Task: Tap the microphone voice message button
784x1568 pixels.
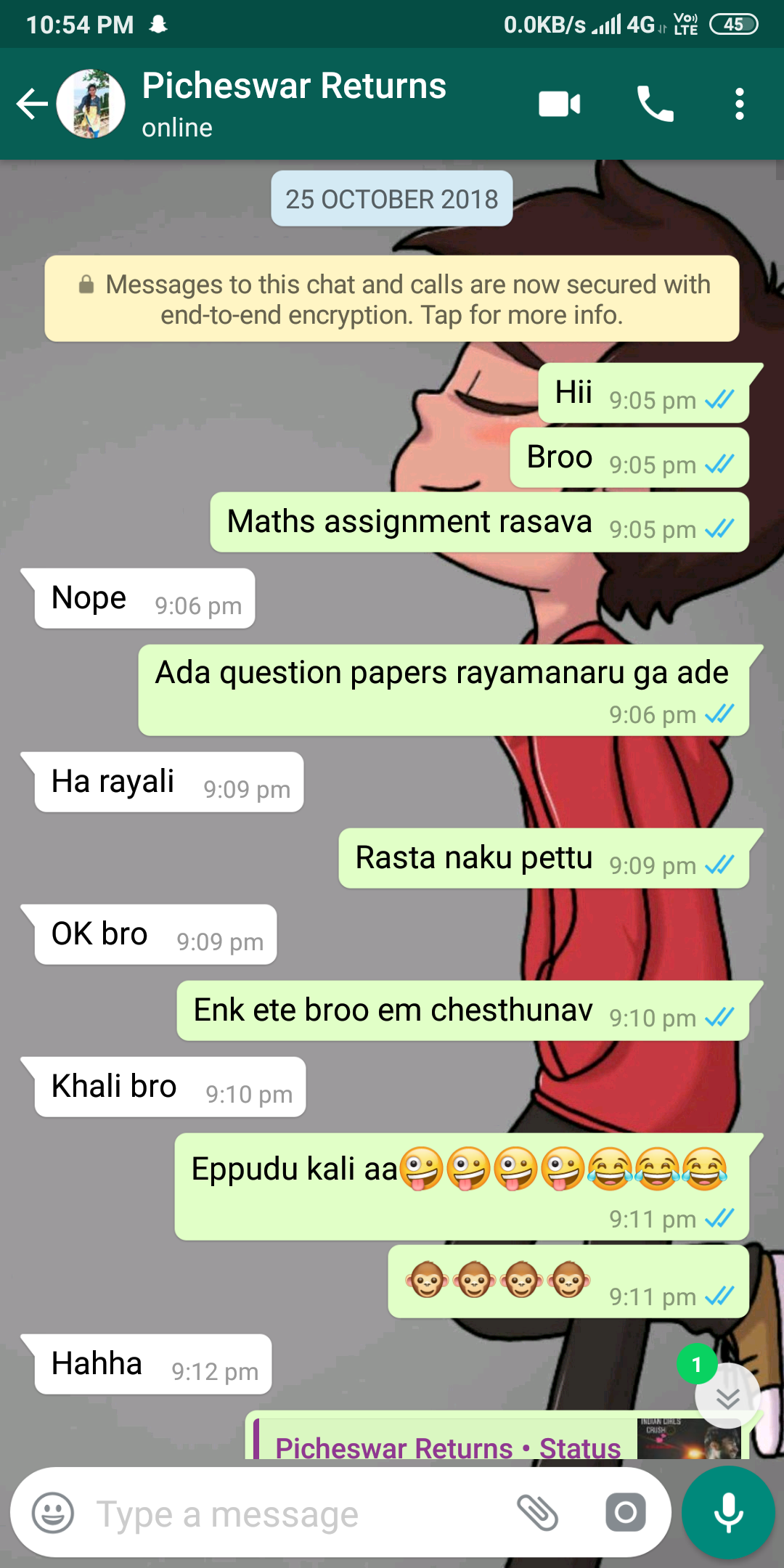Action: 728,1514
